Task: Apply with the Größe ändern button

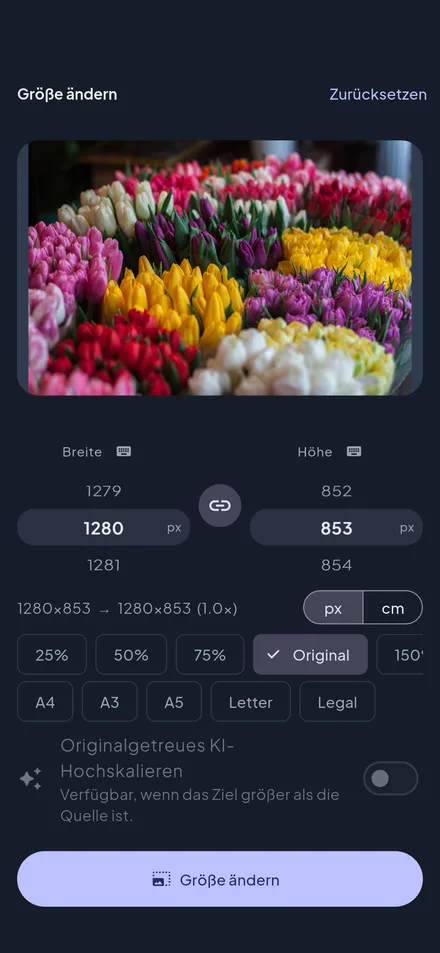Action: pos(220,879)
